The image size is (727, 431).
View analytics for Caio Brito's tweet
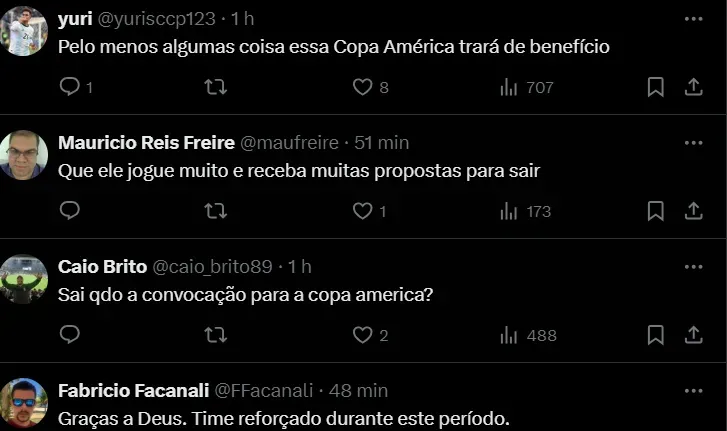pyautogui.click(x=509, y=335)
